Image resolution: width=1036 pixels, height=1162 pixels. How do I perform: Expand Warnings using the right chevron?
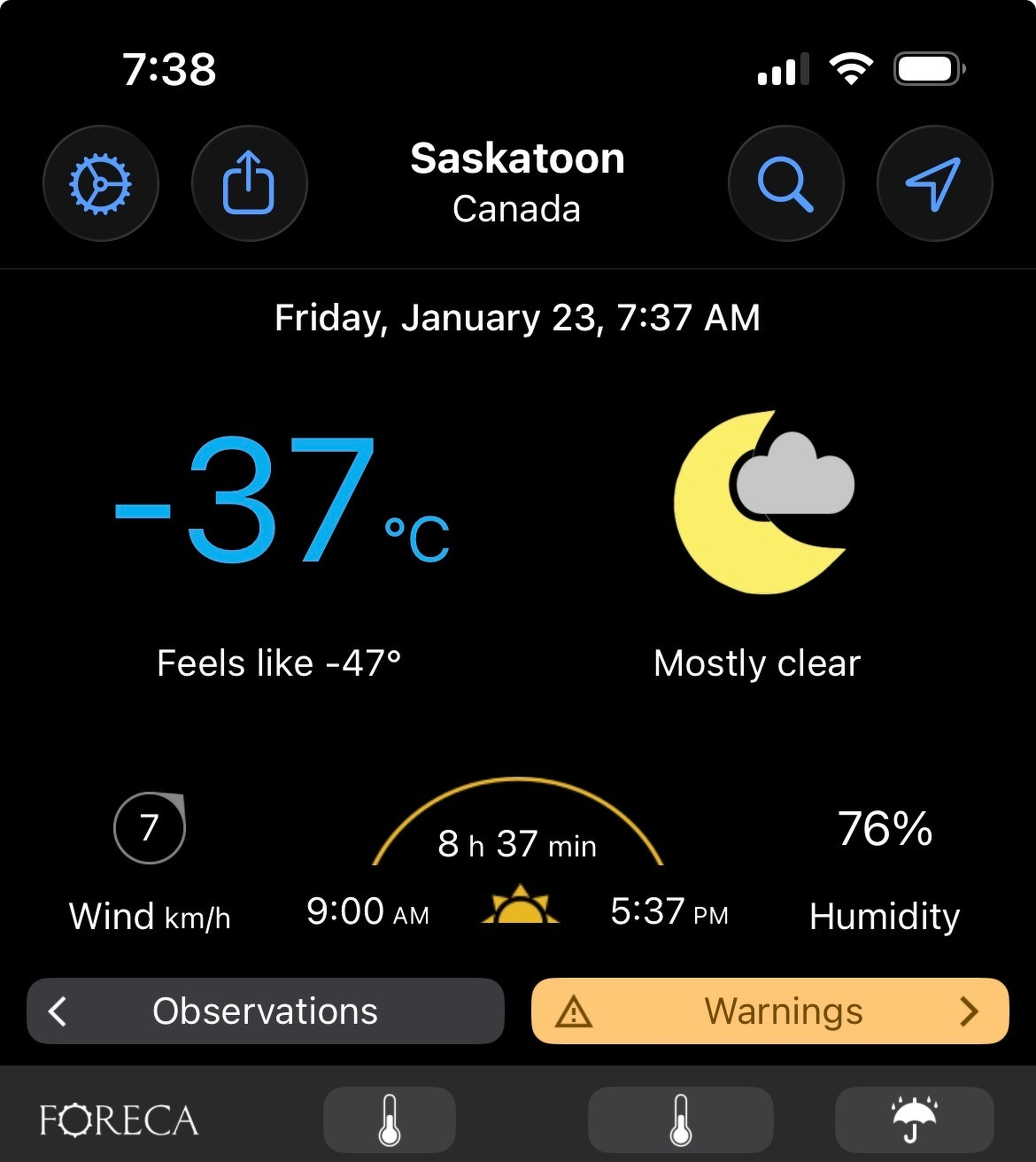click(971, 1011)
